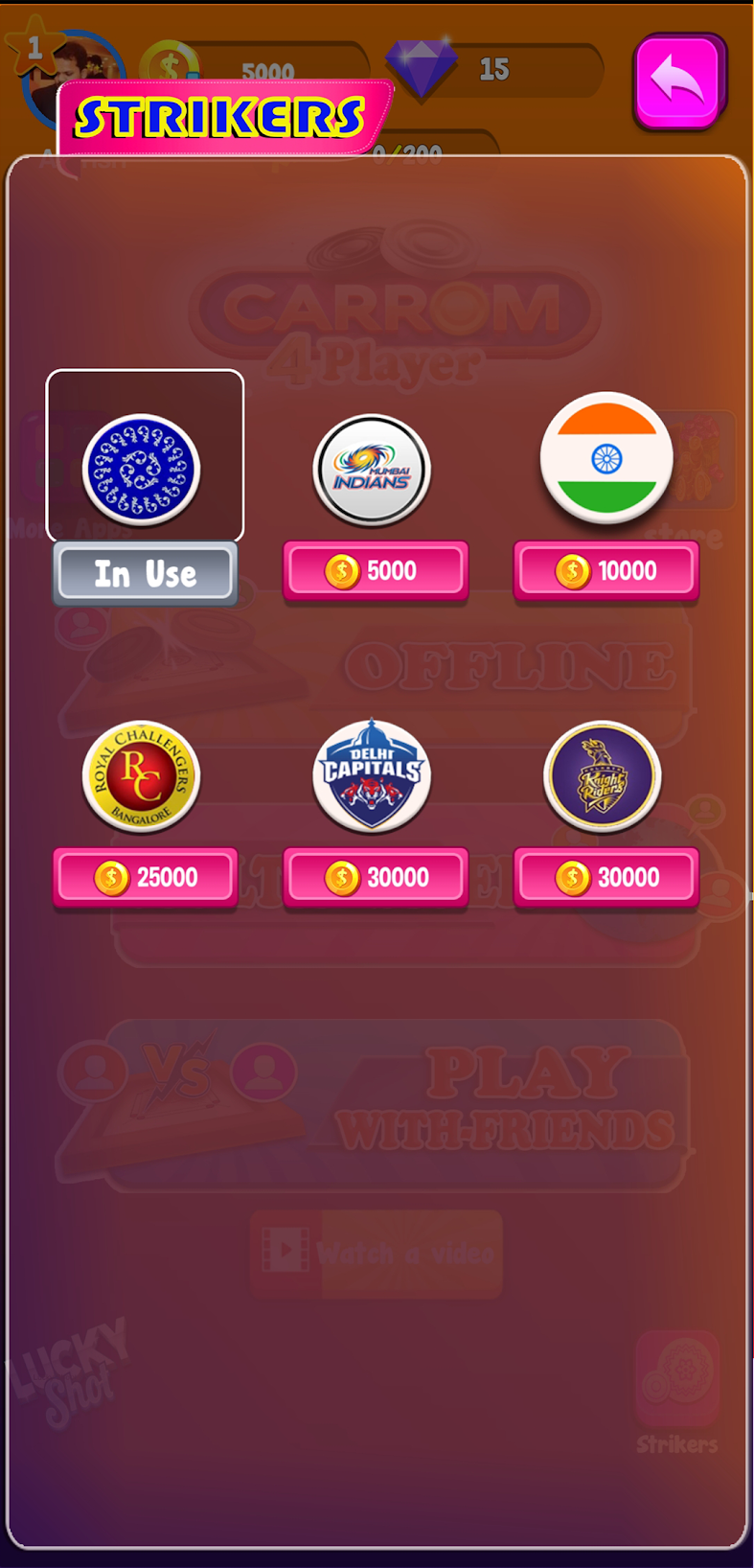The height and width of the screenshot is (1568, 754).
Task: Select the Mumbai Indians striker image
Action: tap(372, 470)
